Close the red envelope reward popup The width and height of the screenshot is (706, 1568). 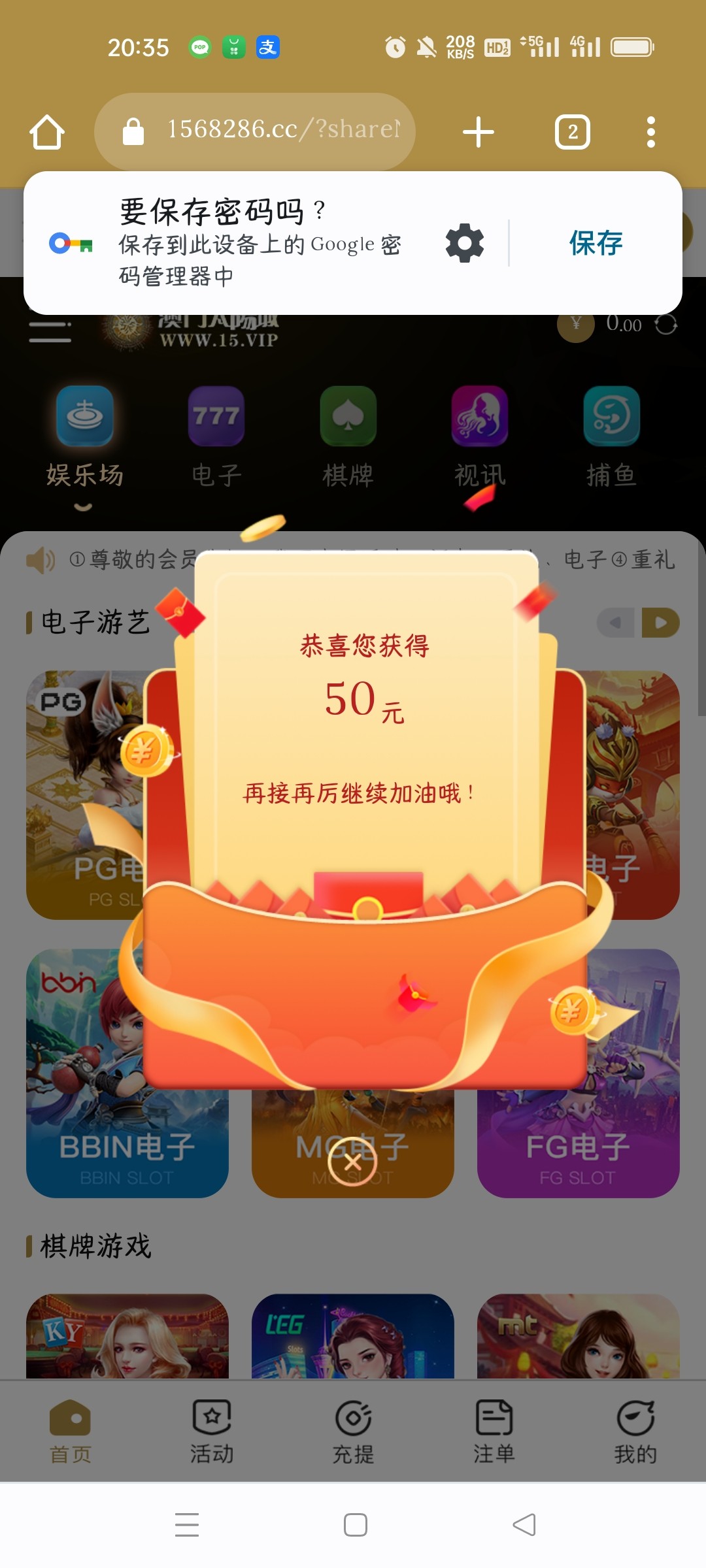tap(352, 1162)
